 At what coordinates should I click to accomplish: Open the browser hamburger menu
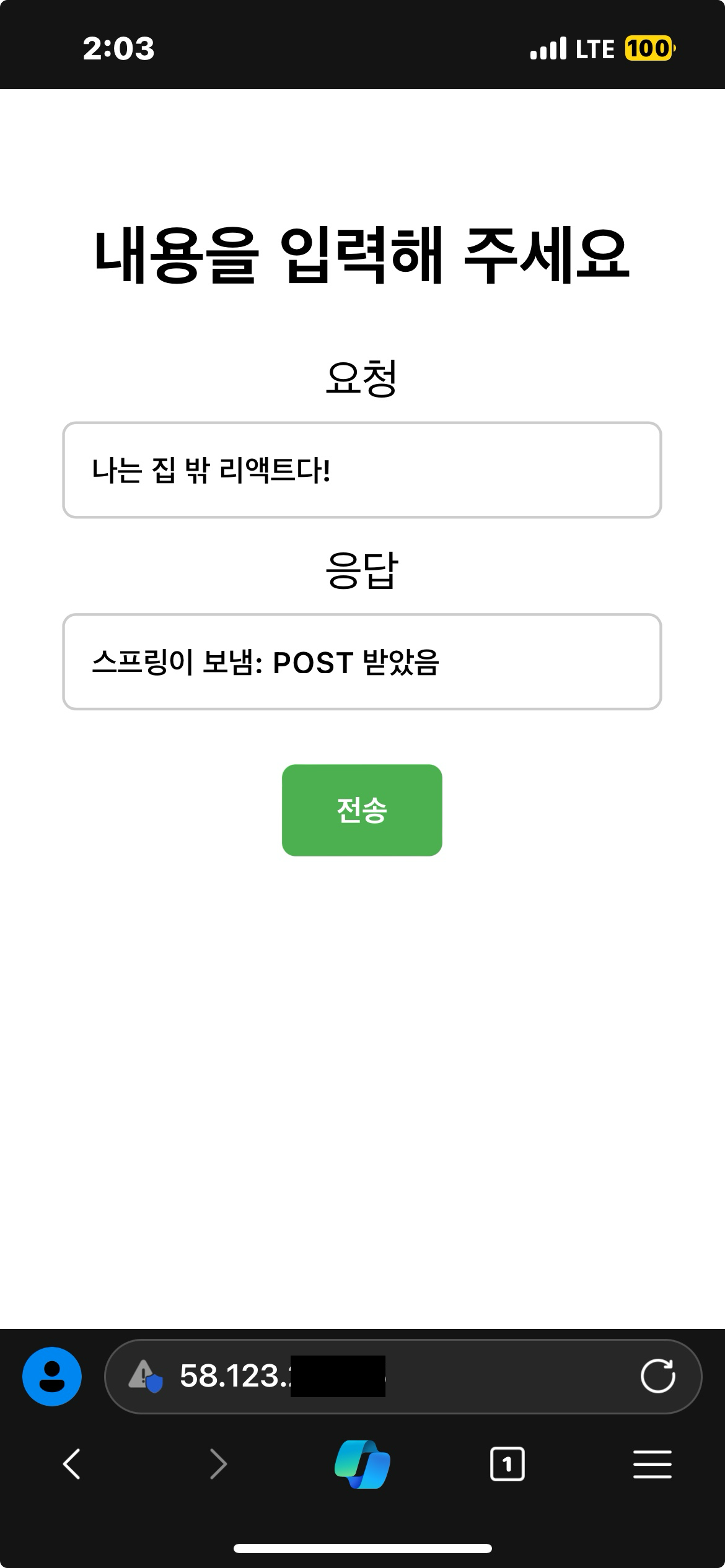coord(652,1464)
